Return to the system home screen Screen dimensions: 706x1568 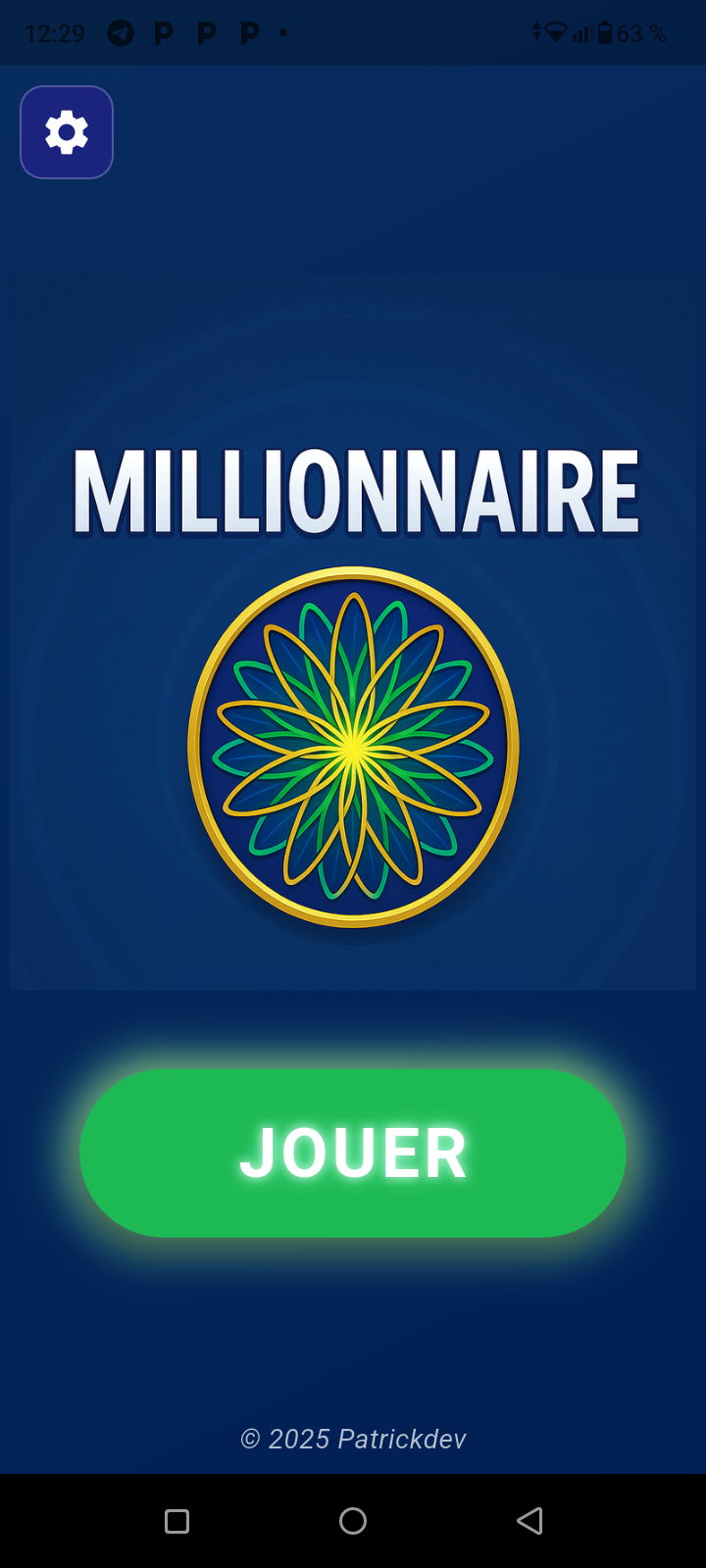click(x=353, y=1520)
